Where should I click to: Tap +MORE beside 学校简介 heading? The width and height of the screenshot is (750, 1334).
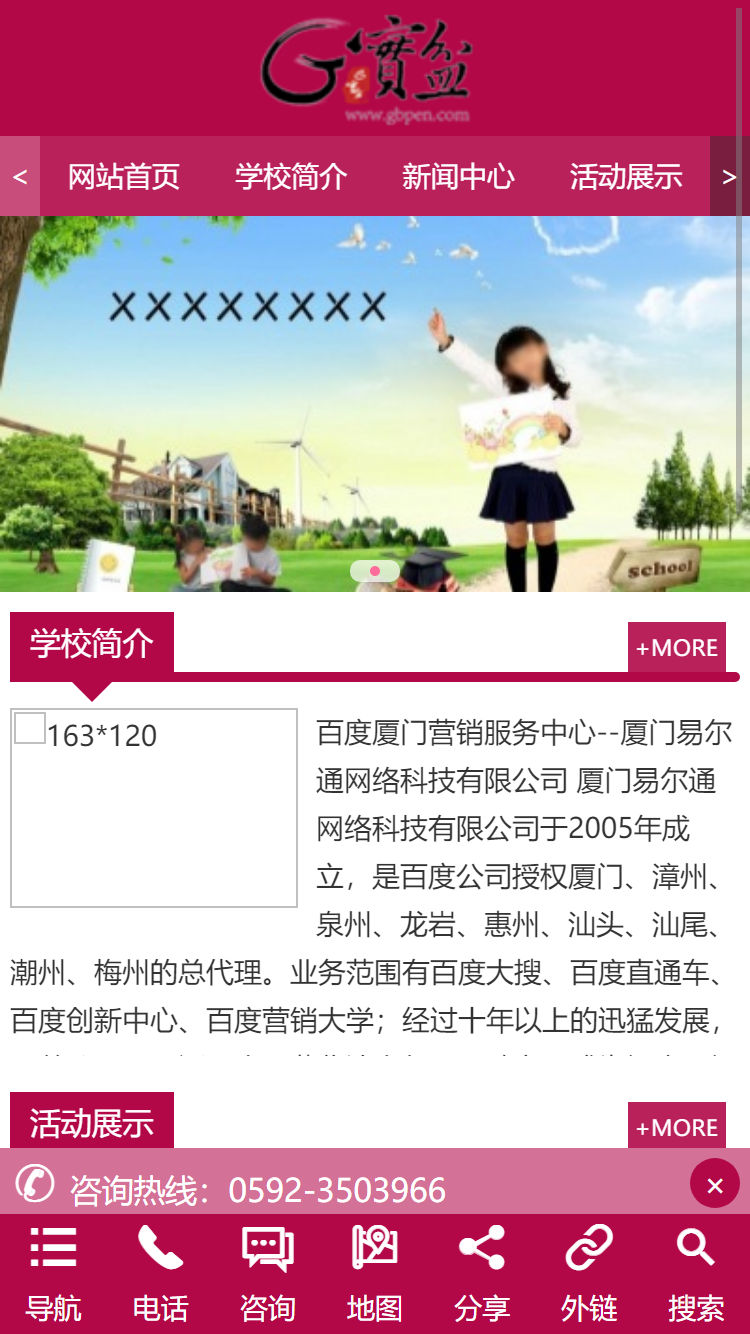pos(677,647)
